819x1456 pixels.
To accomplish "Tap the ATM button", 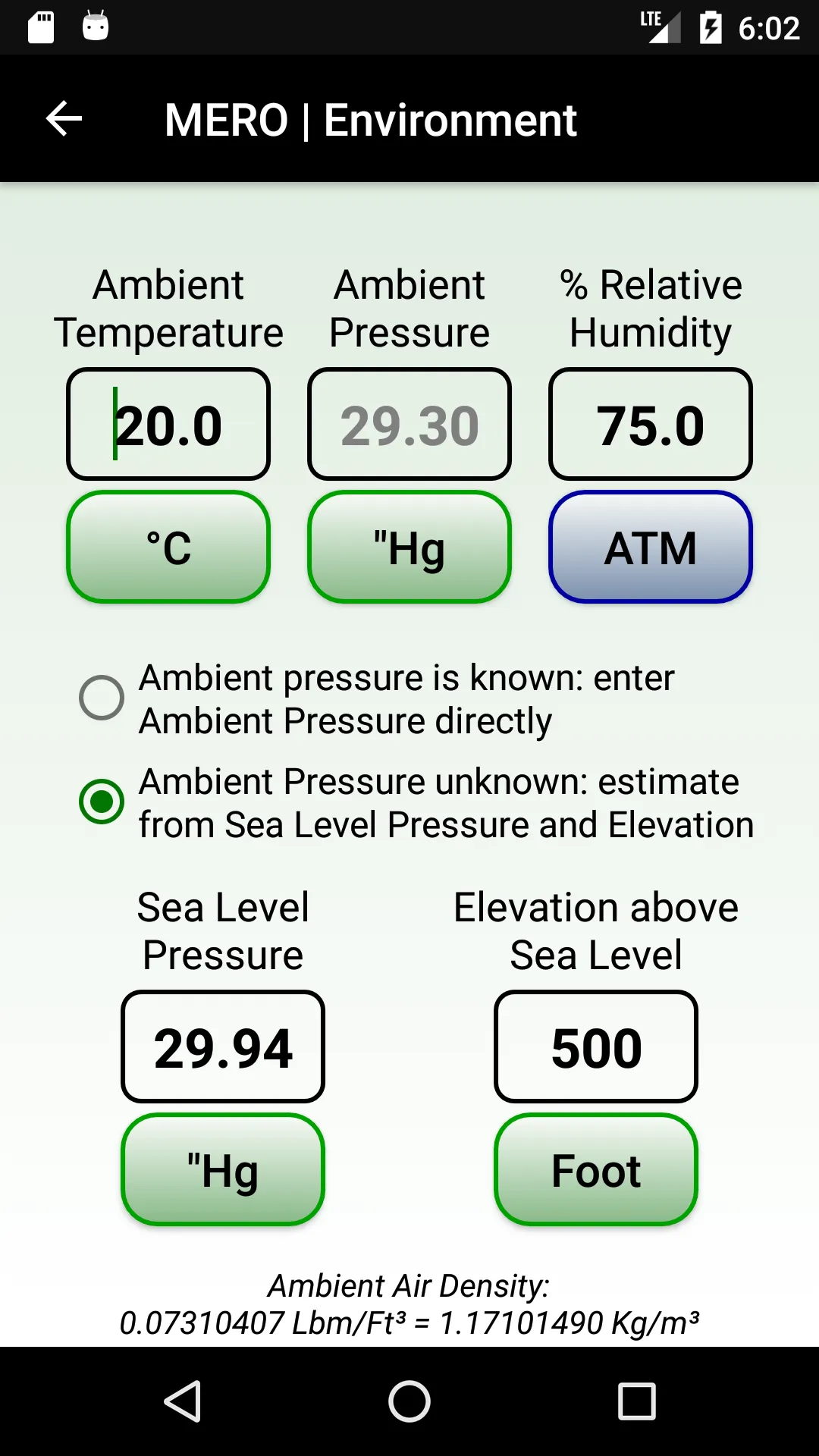I will click(x=651, y=548).
